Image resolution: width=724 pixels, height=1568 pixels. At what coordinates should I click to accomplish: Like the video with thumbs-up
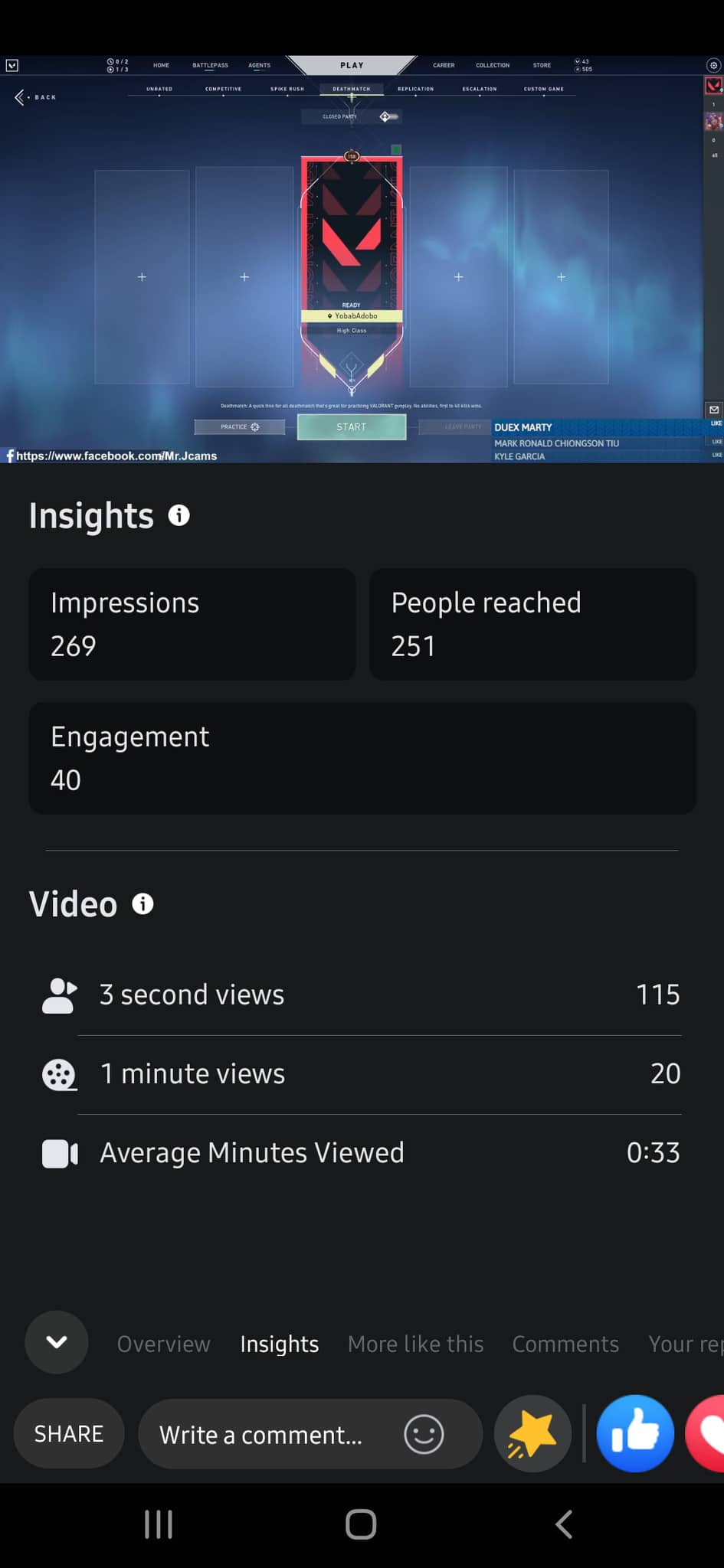point(635,1434)
